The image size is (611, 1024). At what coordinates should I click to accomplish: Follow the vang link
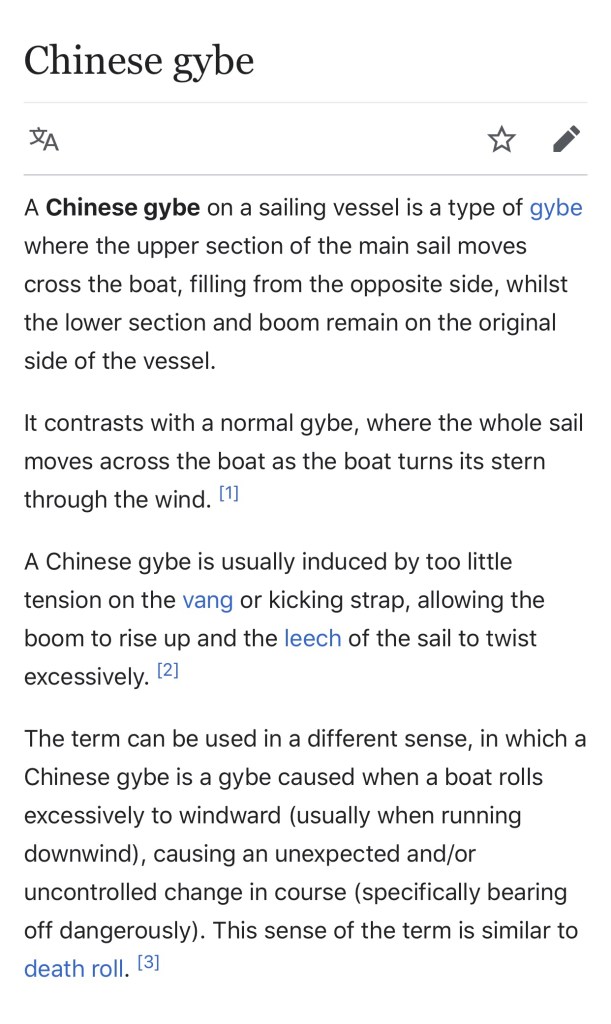point(207,600)
